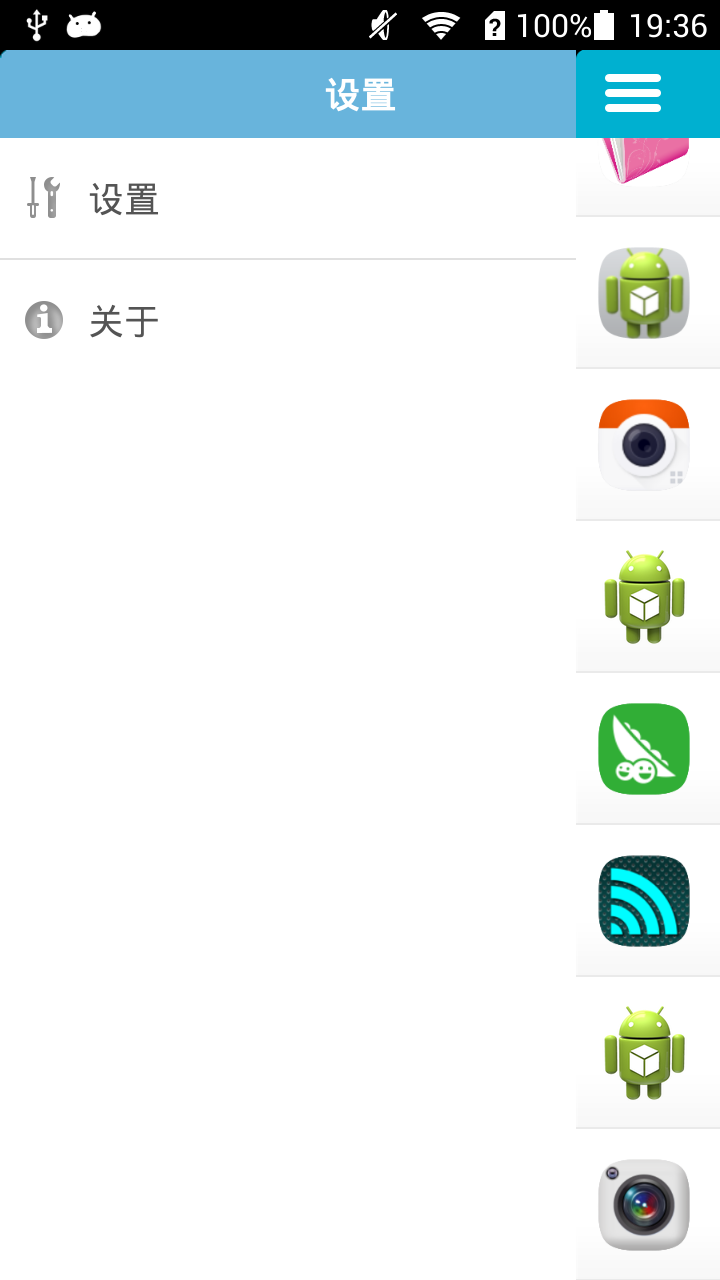This screenshot has width=720, height=1280.
Task: Tap the Android robot icon on gray background
Action: [644, 293]
